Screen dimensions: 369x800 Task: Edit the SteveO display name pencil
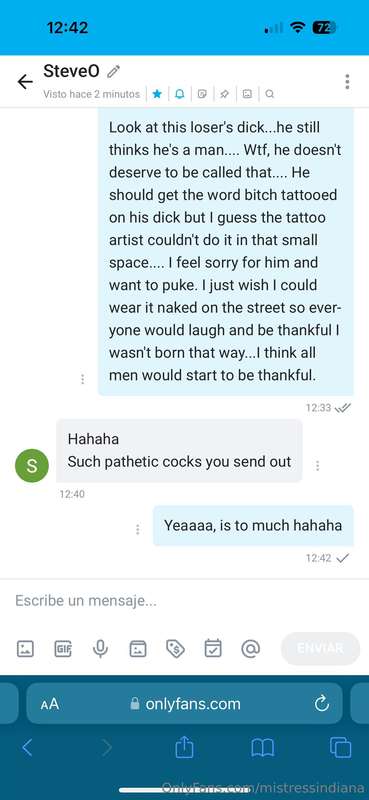click(x=113, y=71)
